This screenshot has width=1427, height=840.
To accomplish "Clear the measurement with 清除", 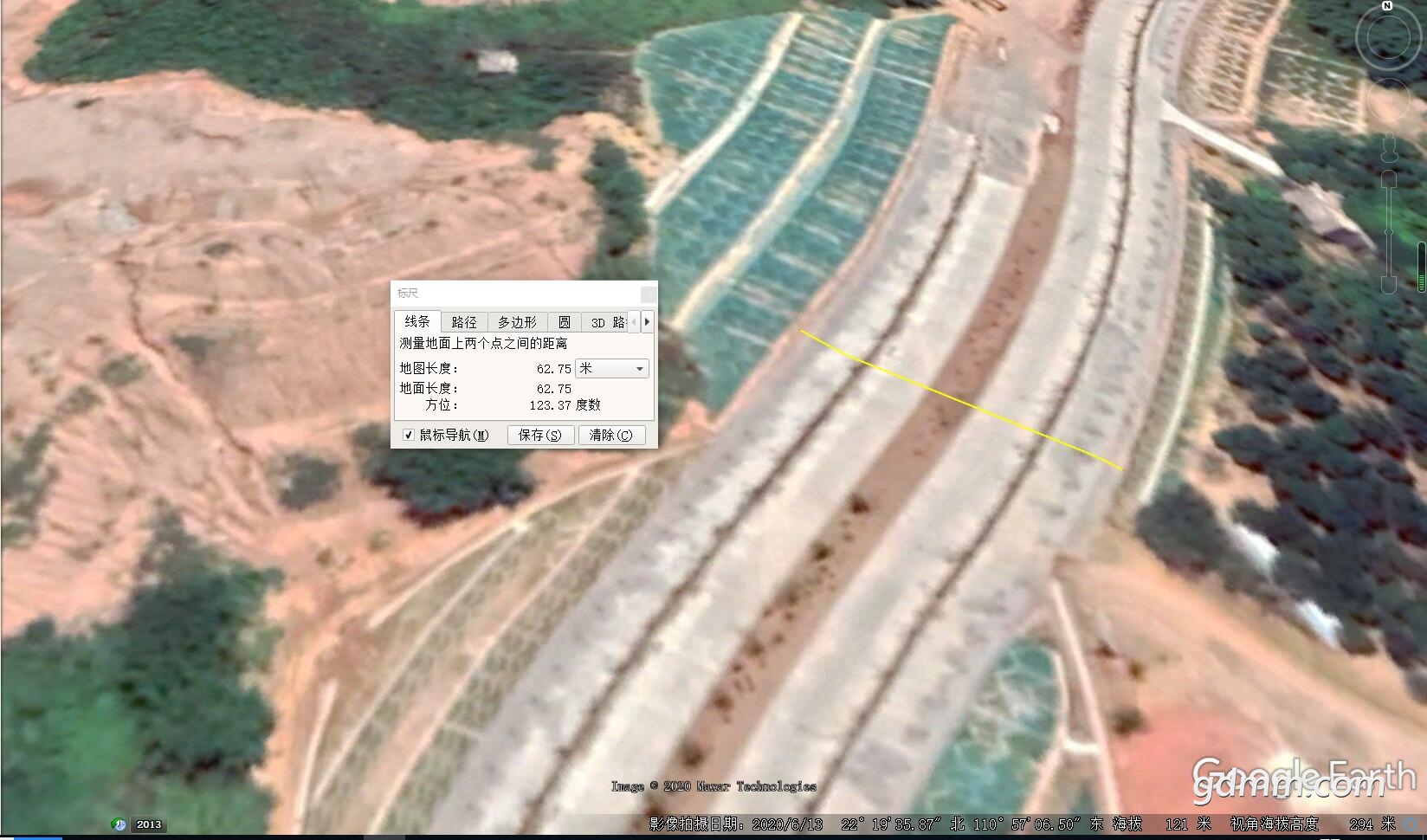I will [611, 436].
